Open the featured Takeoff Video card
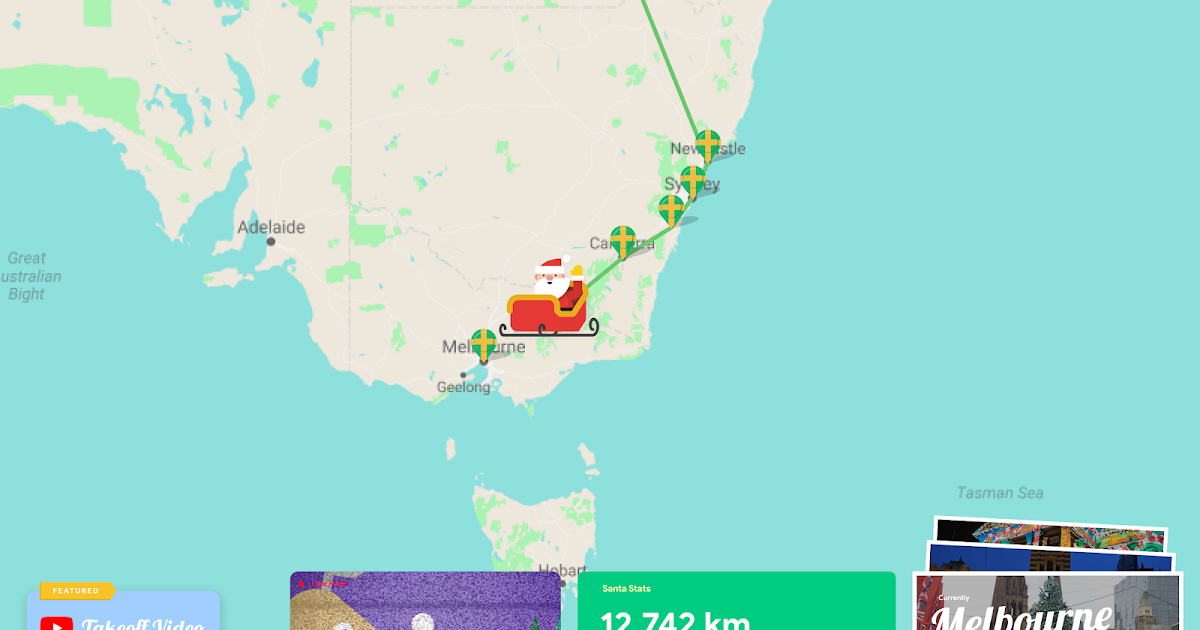 (123, 612)
